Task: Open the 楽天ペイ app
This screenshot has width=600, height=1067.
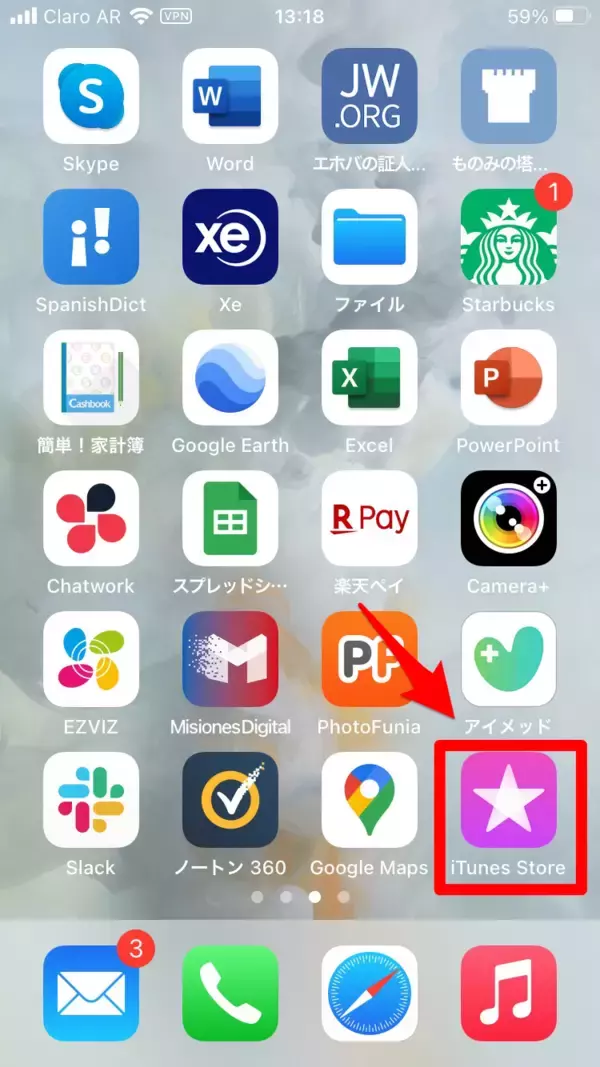Action: pyautogui.click(x=369, y=519)
